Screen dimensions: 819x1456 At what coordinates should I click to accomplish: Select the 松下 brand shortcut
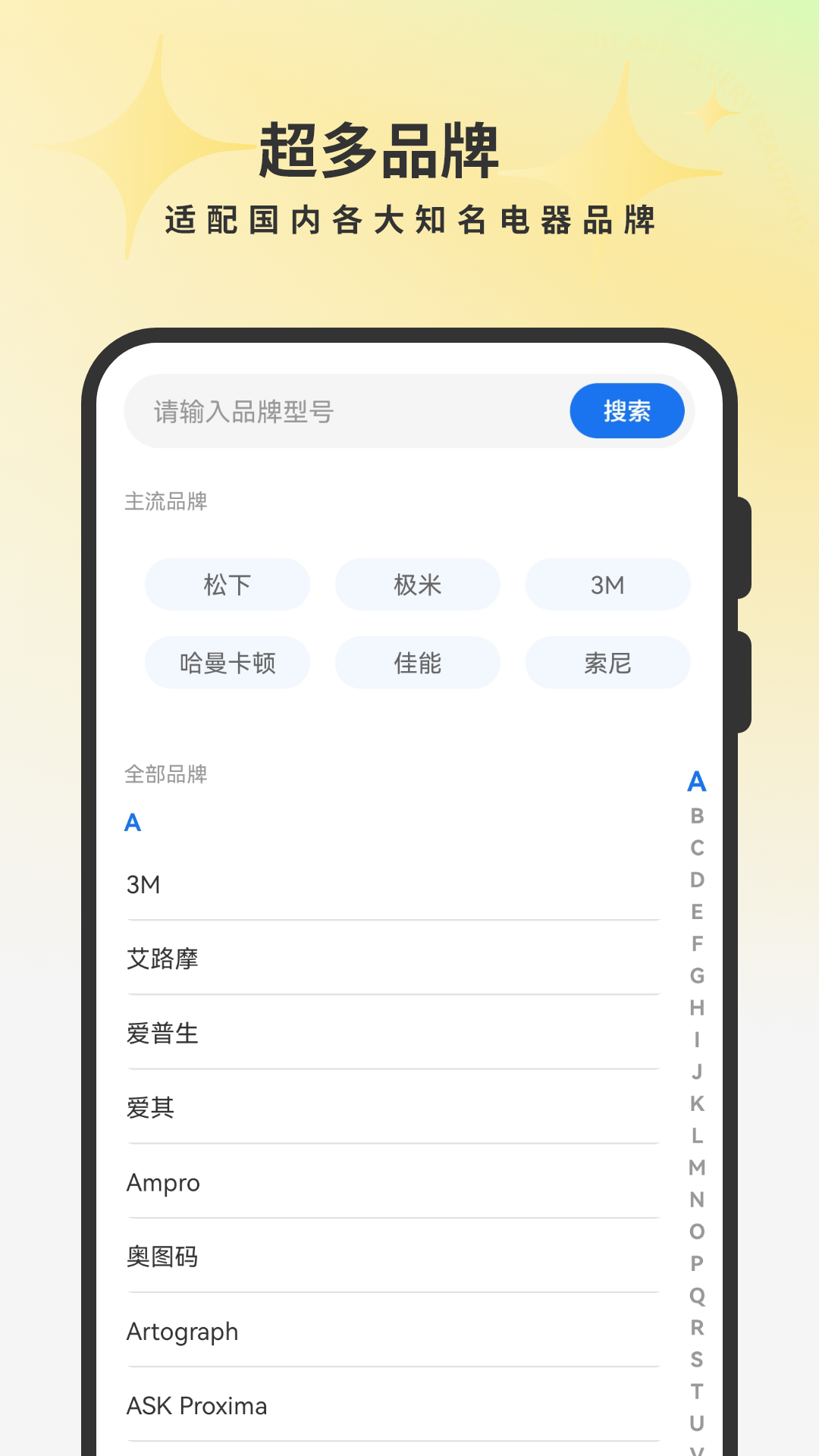pyautogui.click(x=227, y=585)
